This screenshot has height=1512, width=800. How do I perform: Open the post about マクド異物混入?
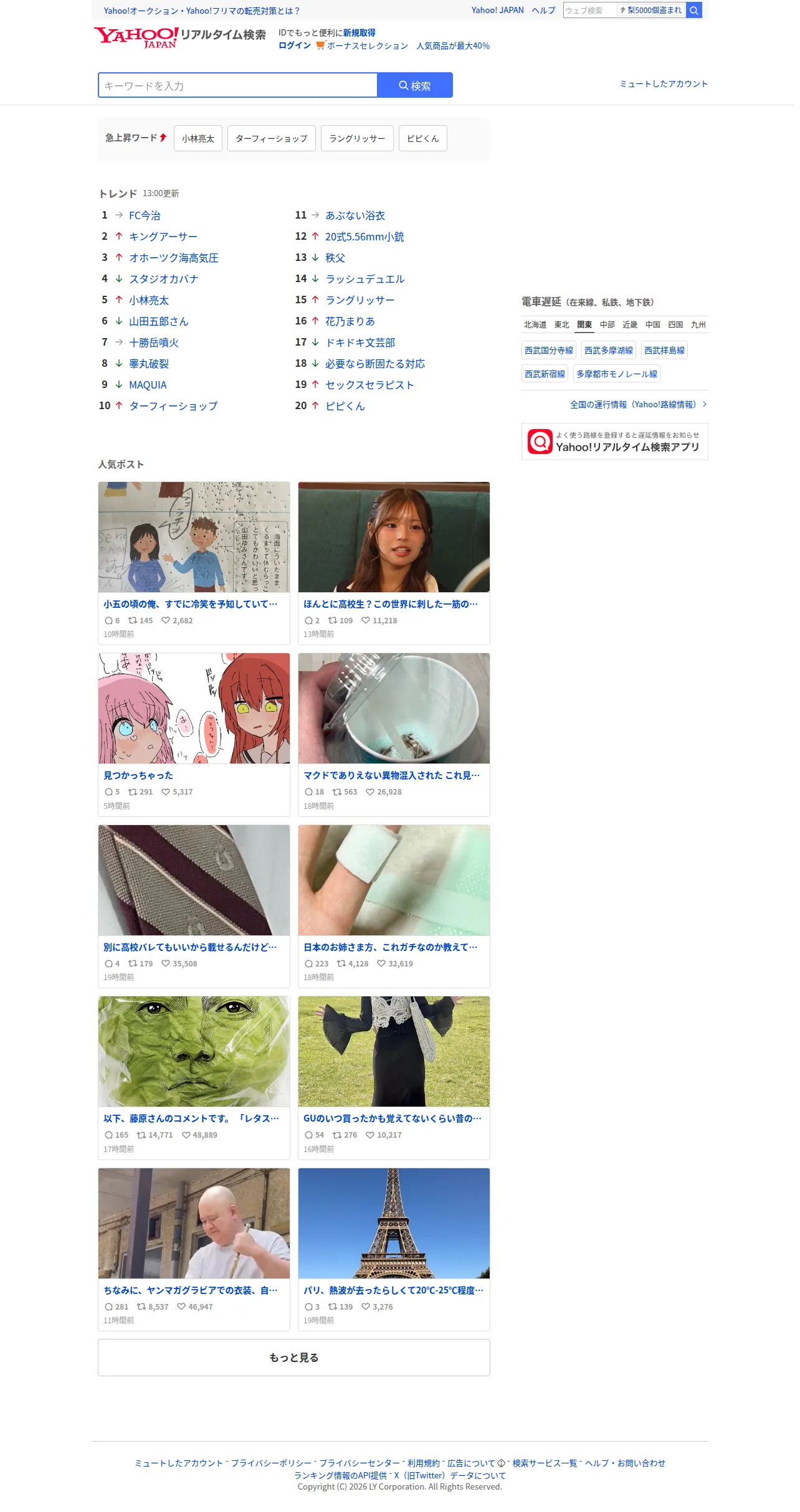[394, 735]
